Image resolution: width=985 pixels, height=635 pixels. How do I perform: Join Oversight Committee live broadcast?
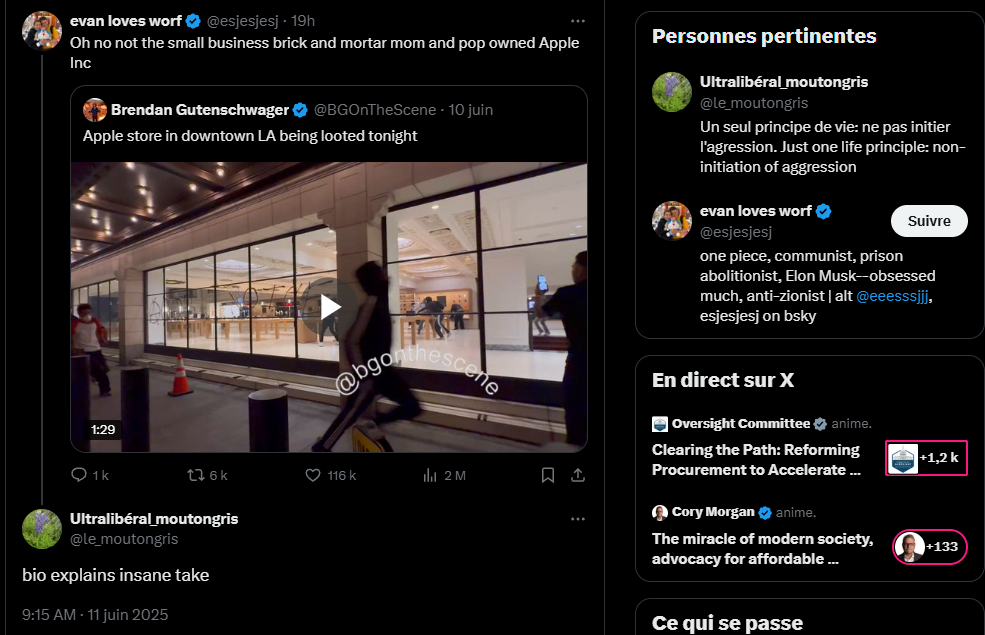pos(926,458)
